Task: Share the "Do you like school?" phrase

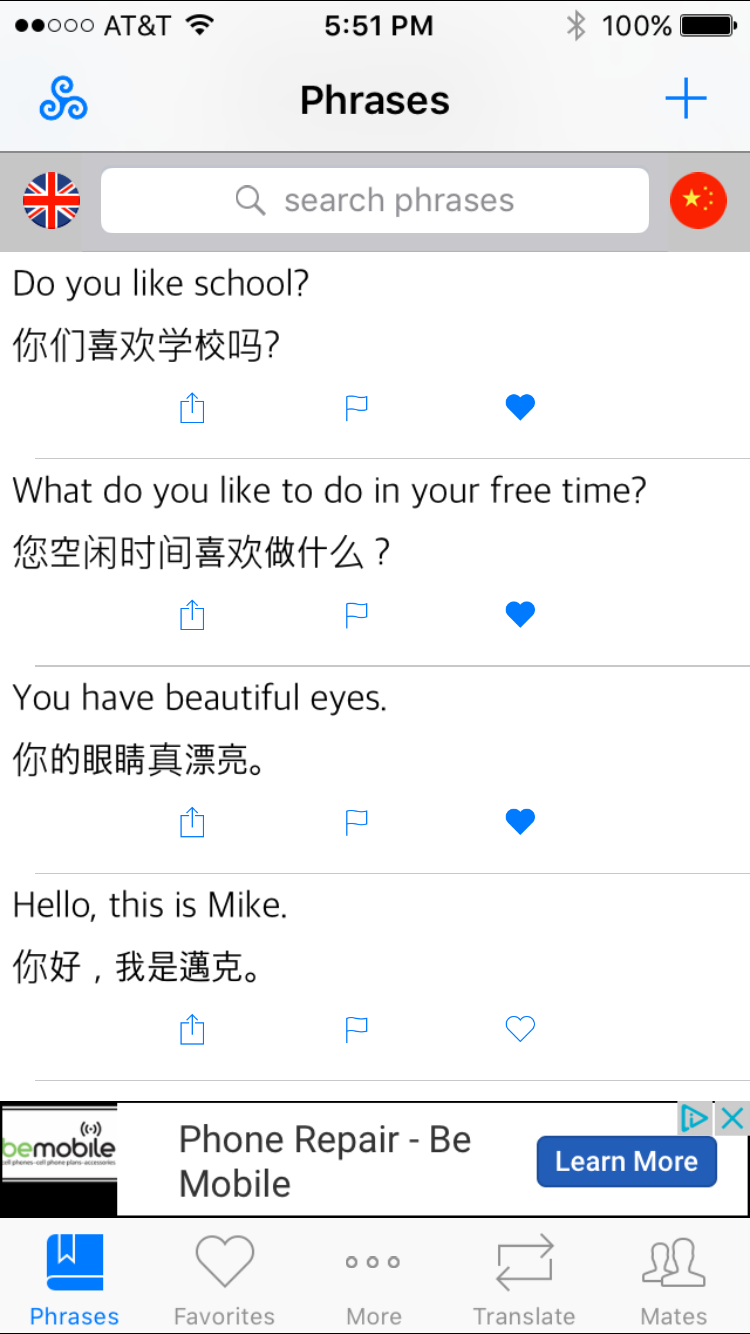Action: tap(192, 408)
